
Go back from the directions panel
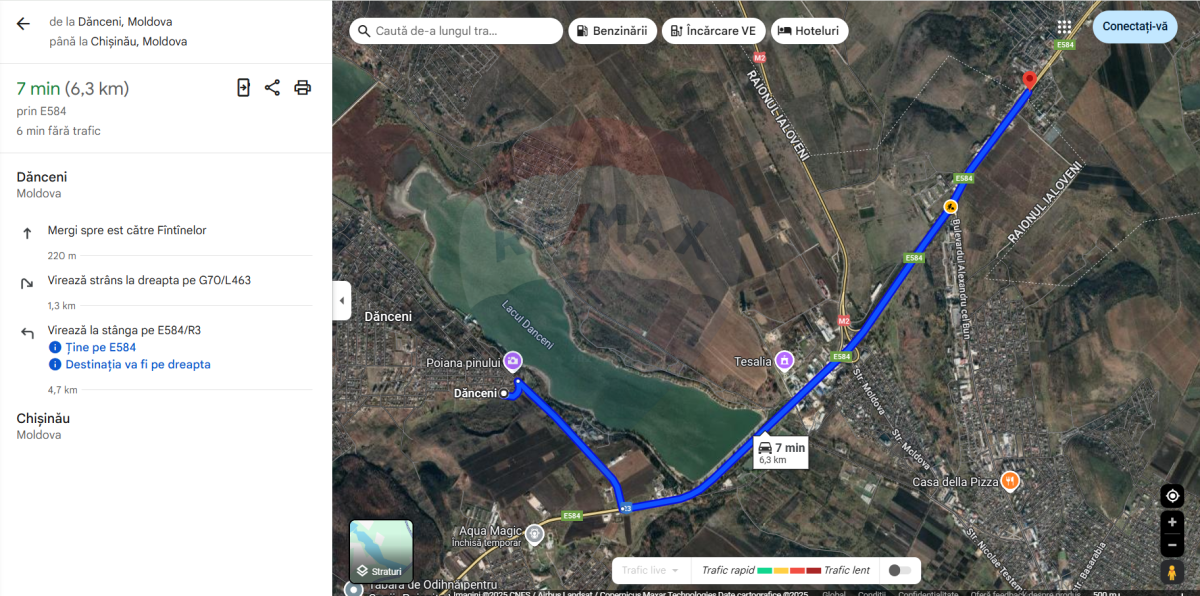tap(23, 24)
